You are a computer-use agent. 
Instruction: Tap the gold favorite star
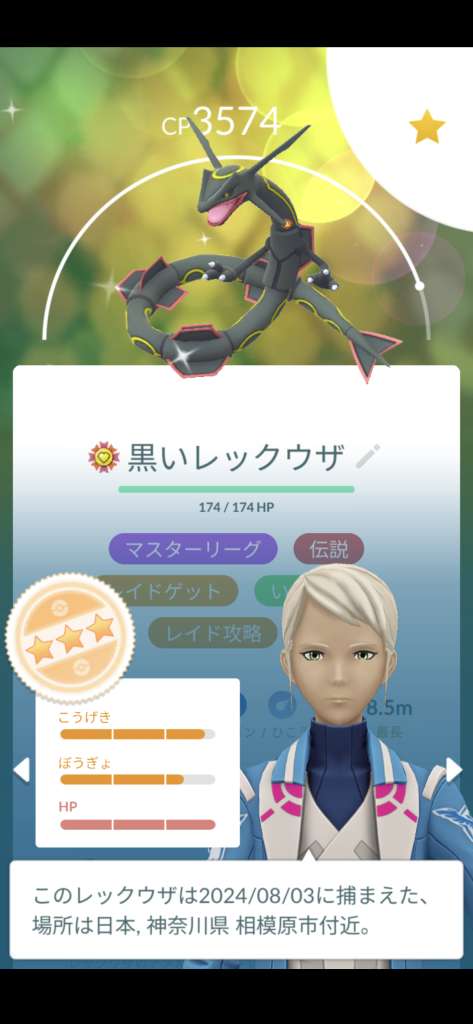click(x=427, y=126)
